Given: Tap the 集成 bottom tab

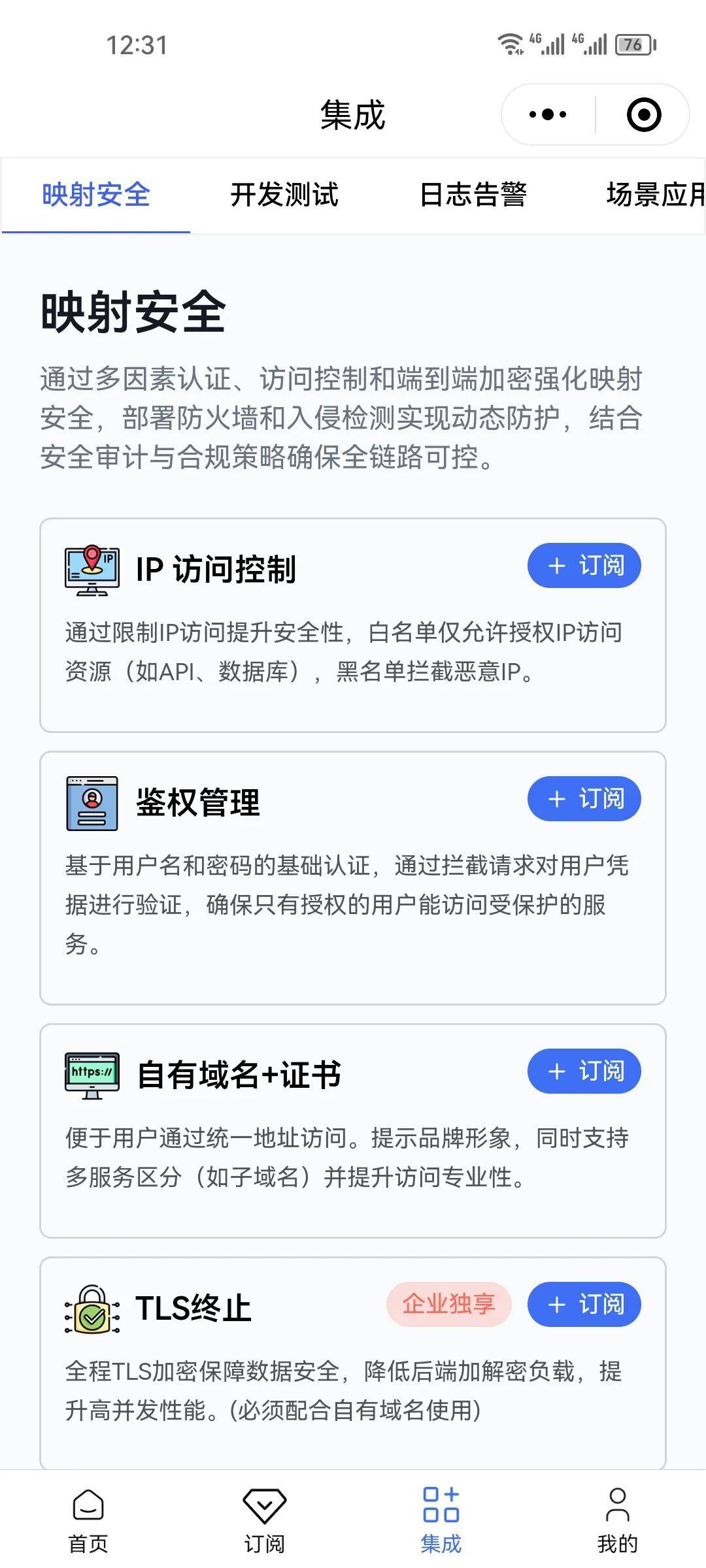Looking at the screenshot, I should pos(441,1521).
